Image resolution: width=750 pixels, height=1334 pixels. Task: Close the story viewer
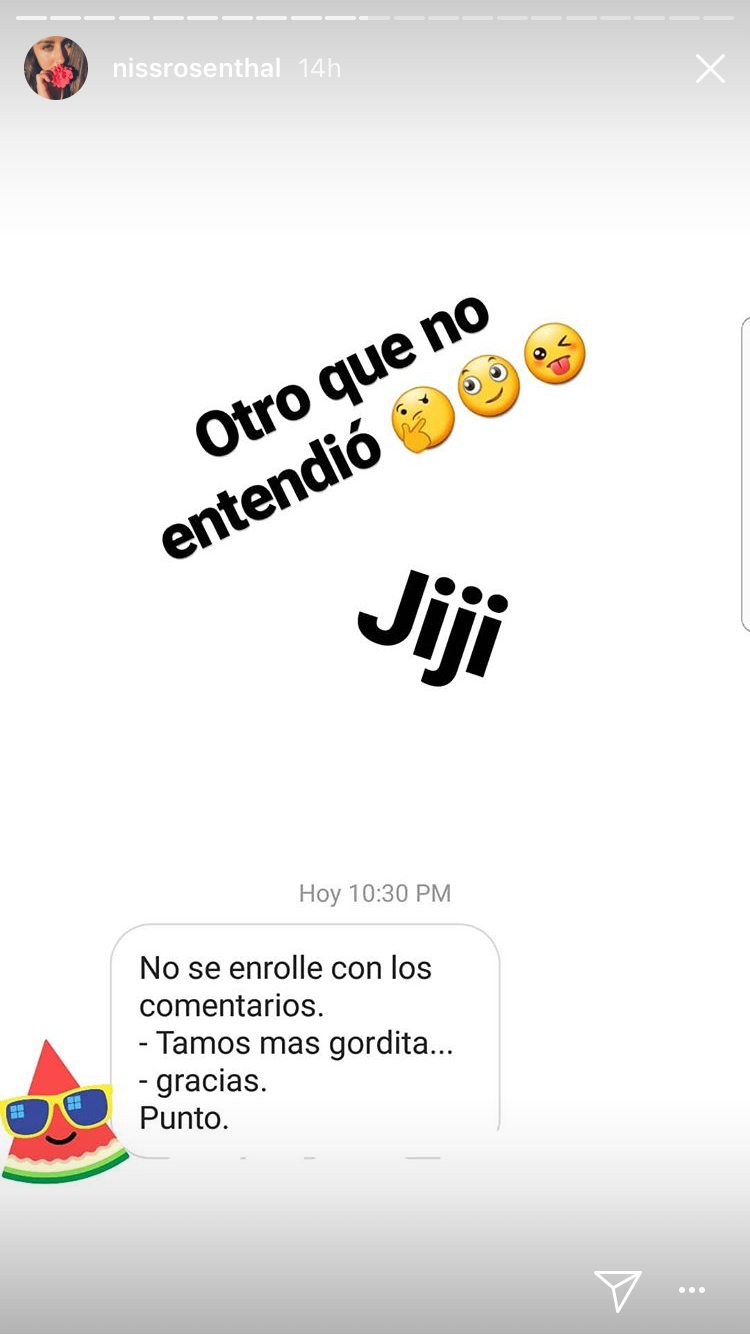(x=710, y=69)
